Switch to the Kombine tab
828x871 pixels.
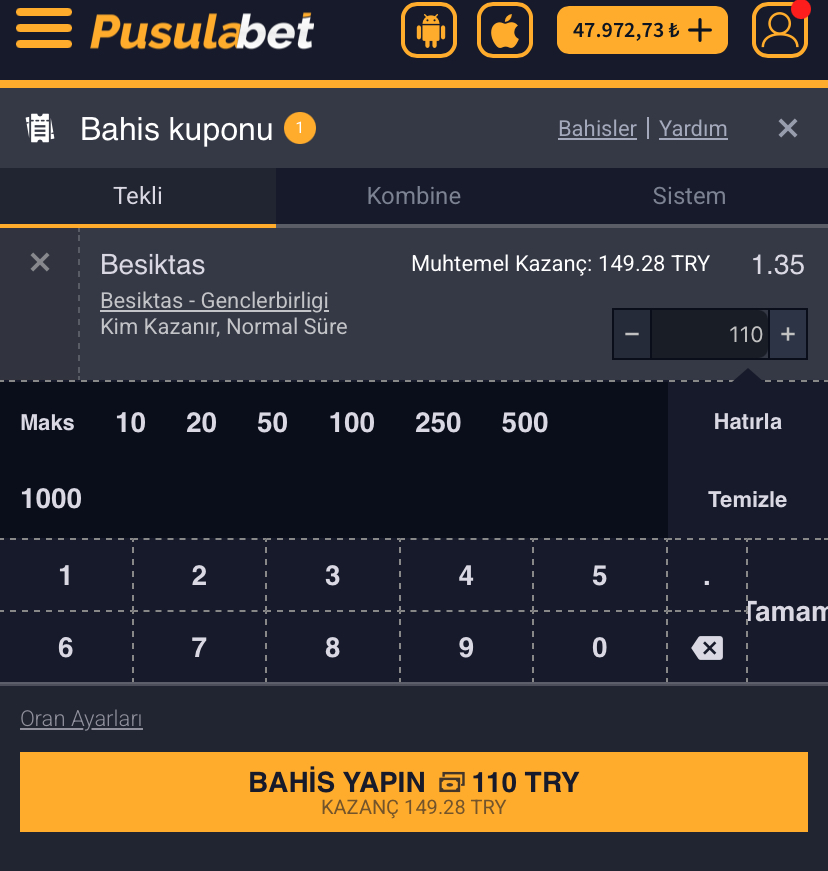coord(413,196)
